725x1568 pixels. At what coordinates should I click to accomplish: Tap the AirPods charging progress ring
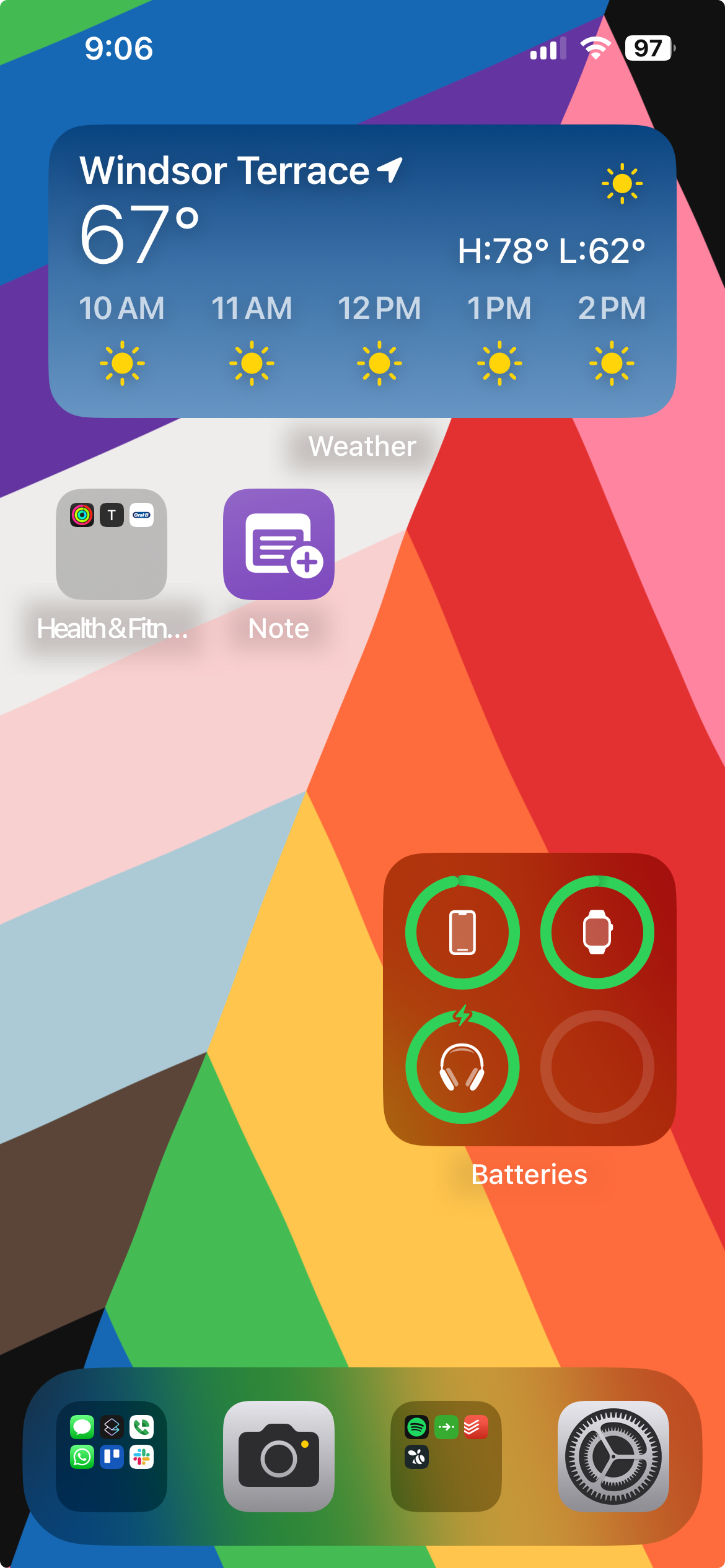point(463,1067)
